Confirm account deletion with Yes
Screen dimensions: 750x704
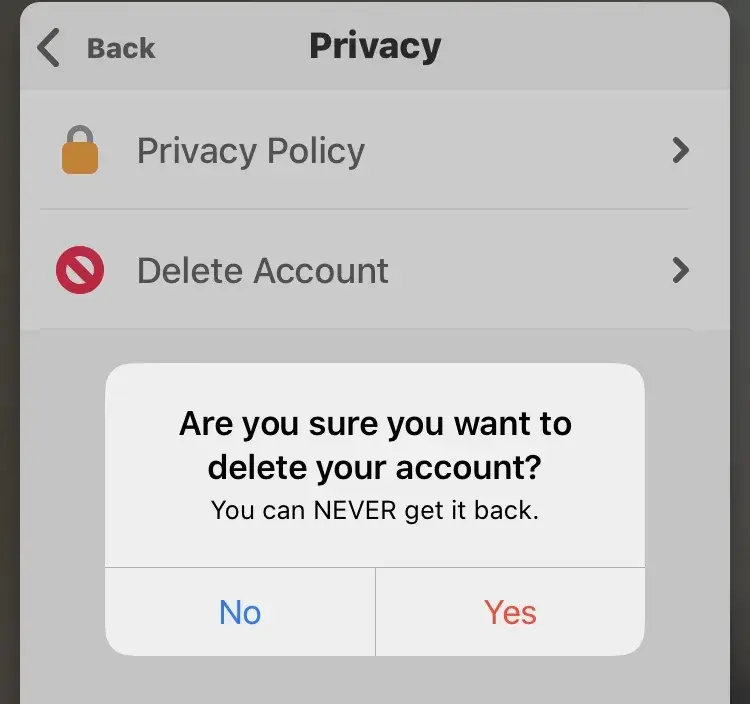(x=510, y=612)
